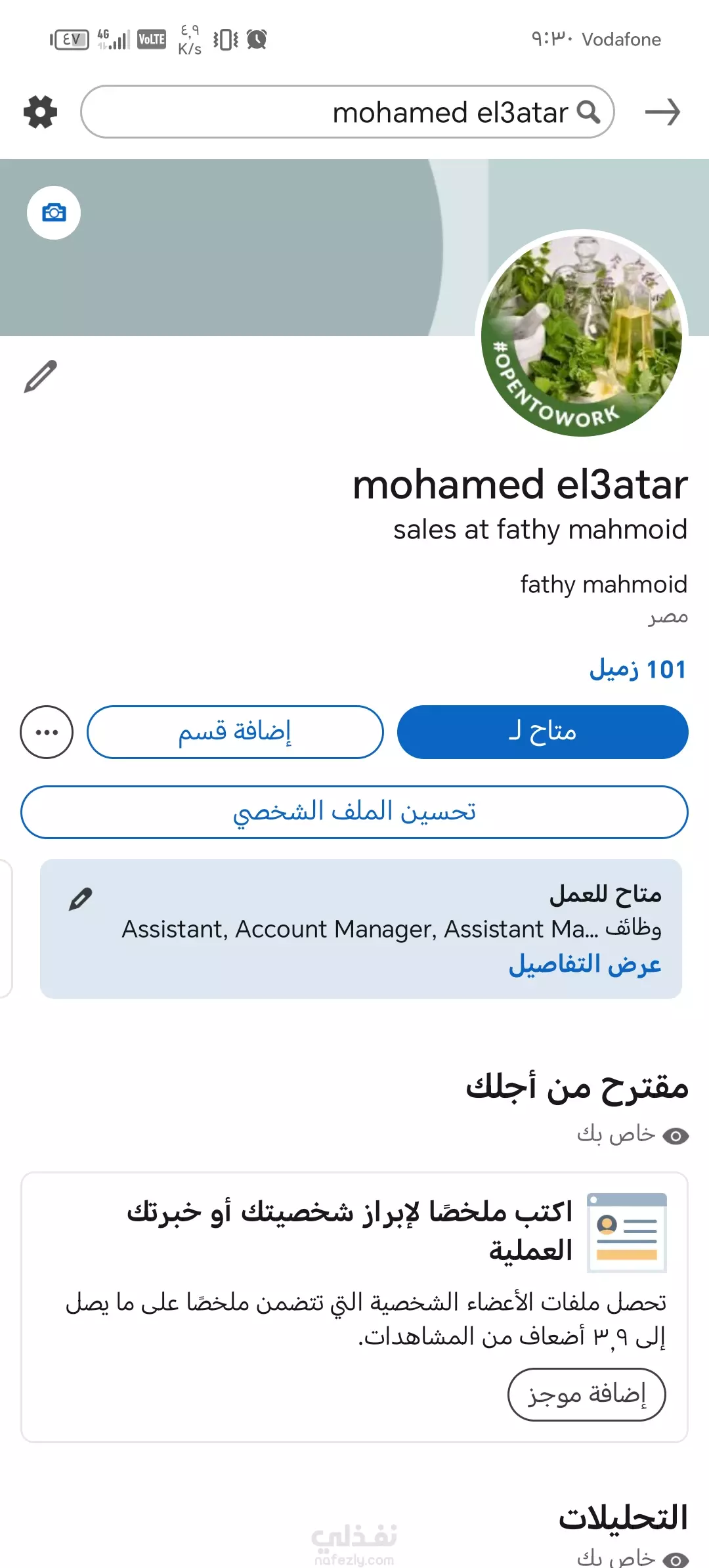
Task: Change the cover photo via camera icon
Action: [54, 213]
